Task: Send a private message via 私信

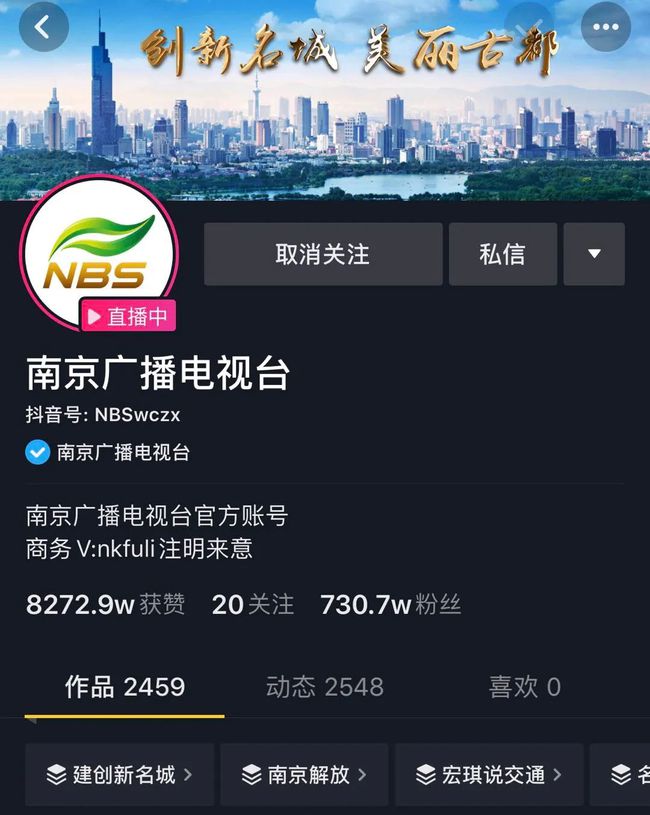Action: [502, 254]
